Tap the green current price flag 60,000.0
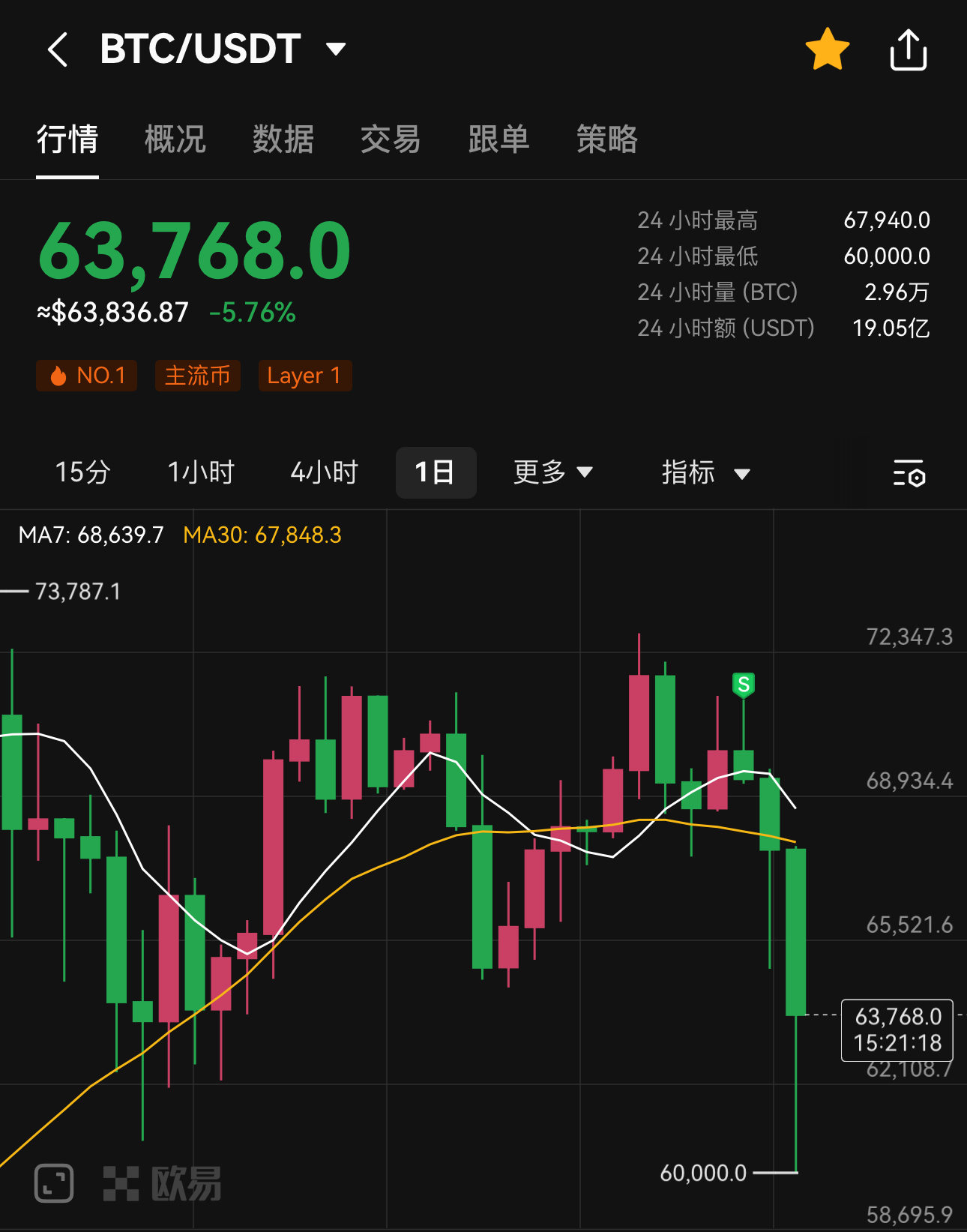Viewport: 967px width, 1232px height. coord(705,1173)
